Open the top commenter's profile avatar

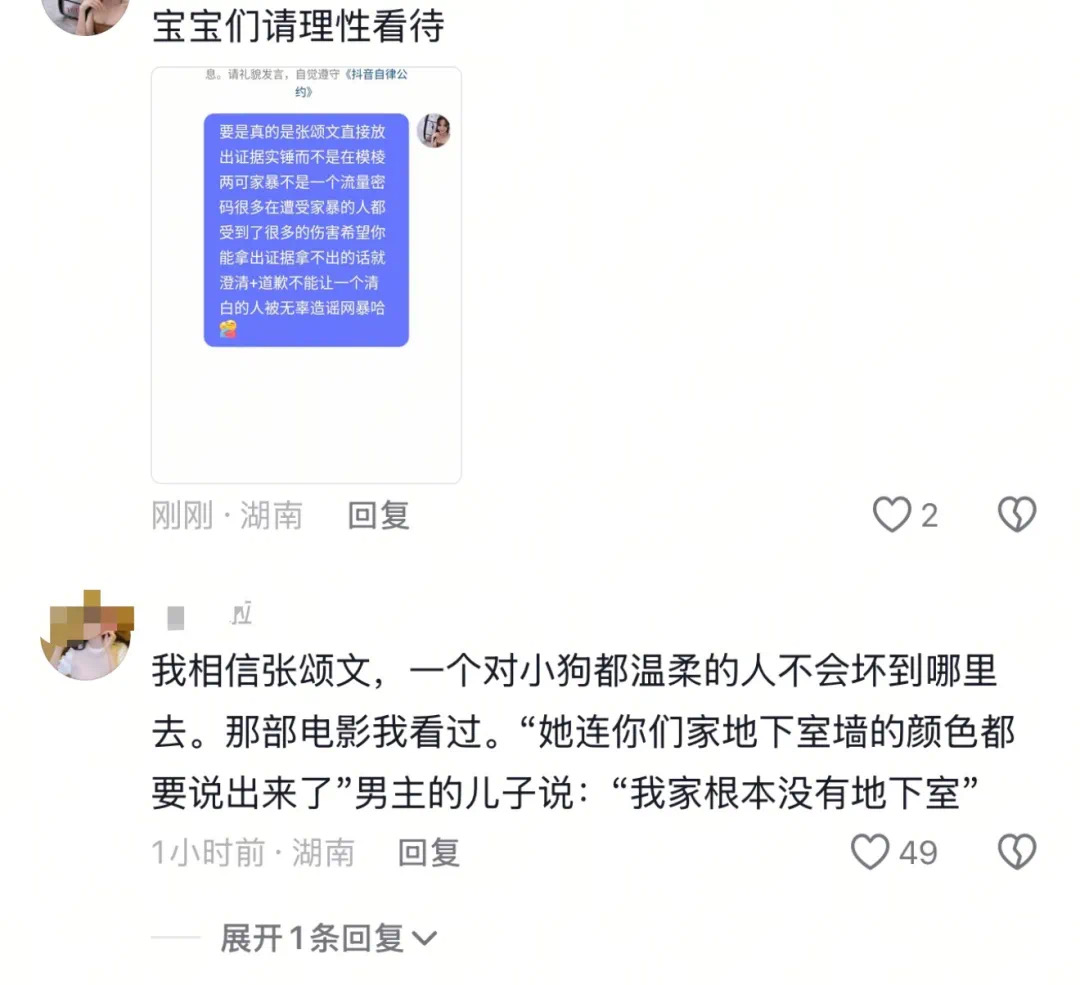pyautogui.click(x=86, y=12)
